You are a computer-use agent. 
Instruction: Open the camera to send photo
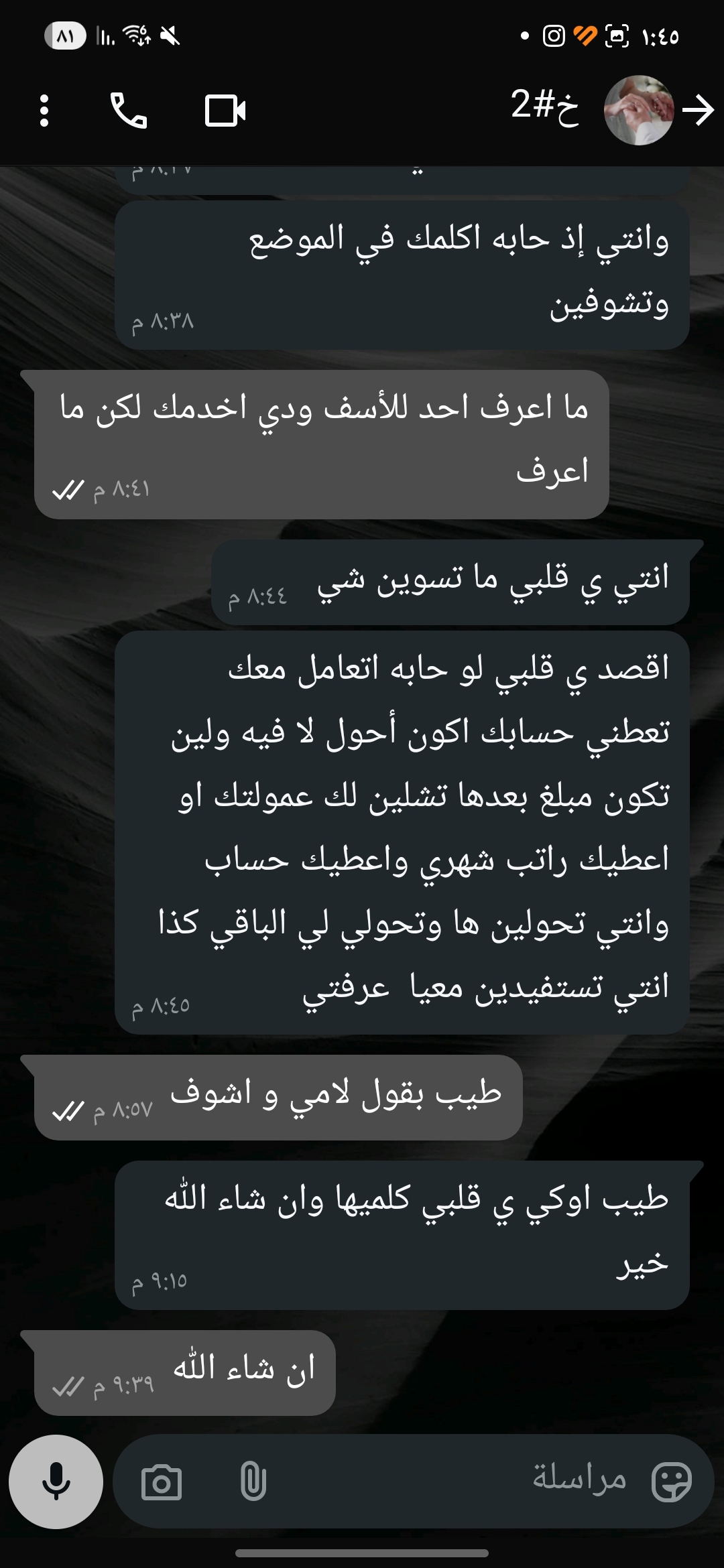click(x=162, y=1482)
